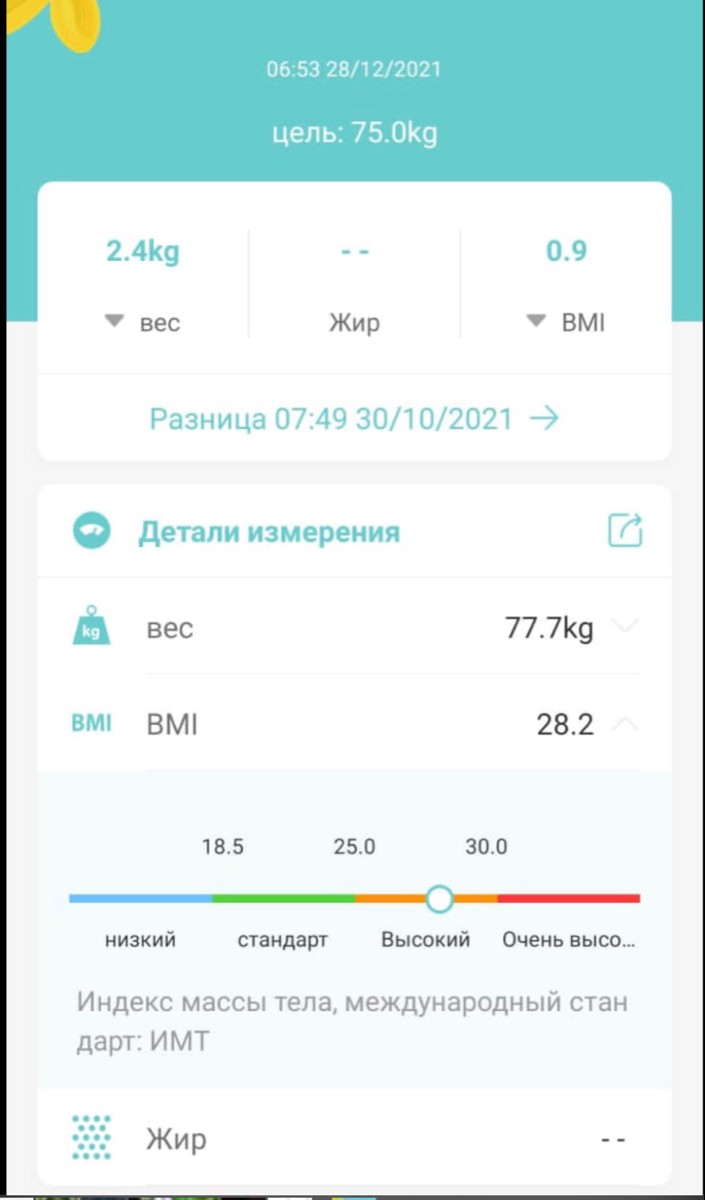Expand the вес 77.7kg row
Image resolution: width=705 pixels, height=1200 pixels.
625,627
